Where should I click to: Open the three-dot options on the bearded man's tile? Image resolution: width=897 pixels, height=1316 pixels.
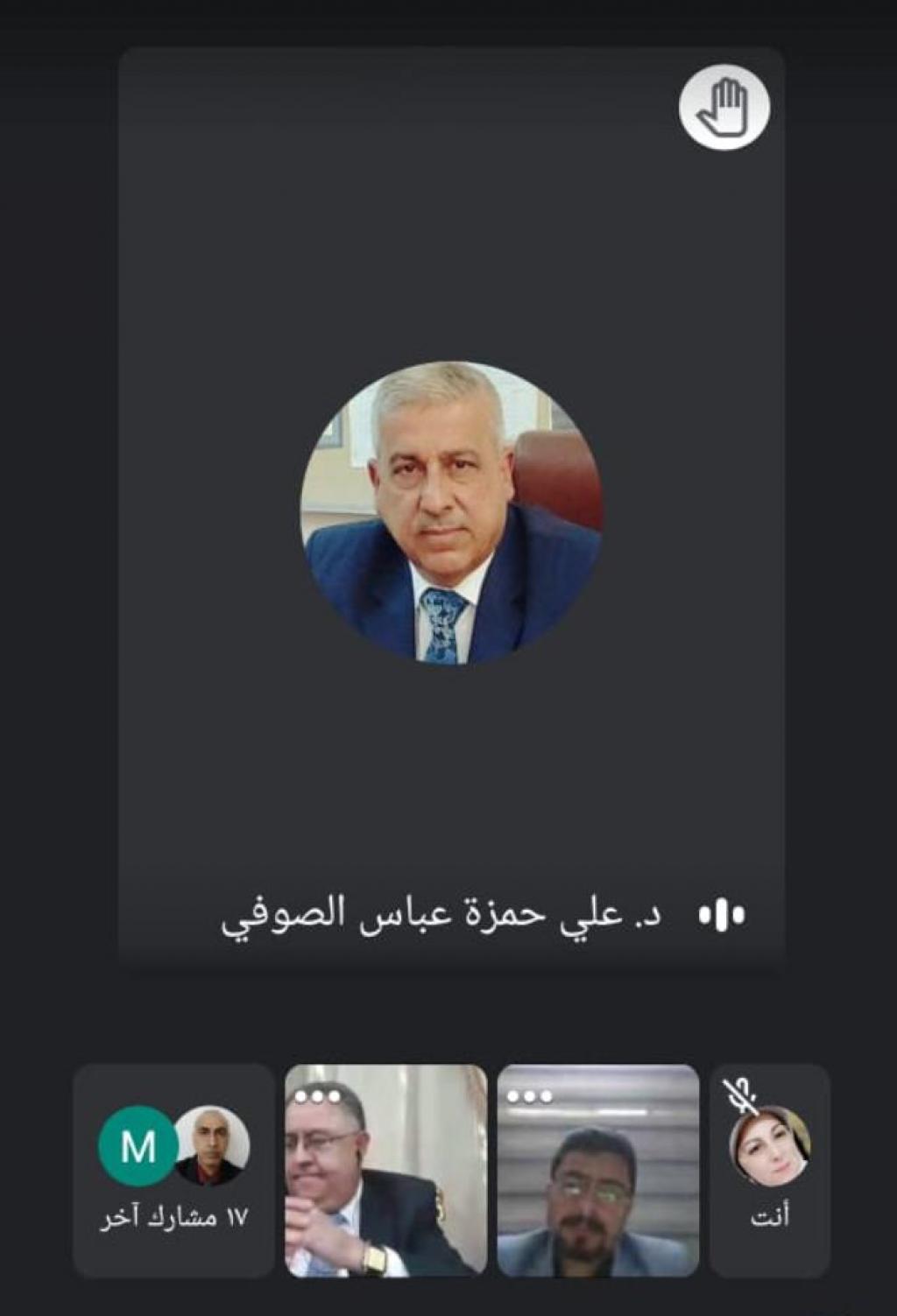pos(530,1096)
